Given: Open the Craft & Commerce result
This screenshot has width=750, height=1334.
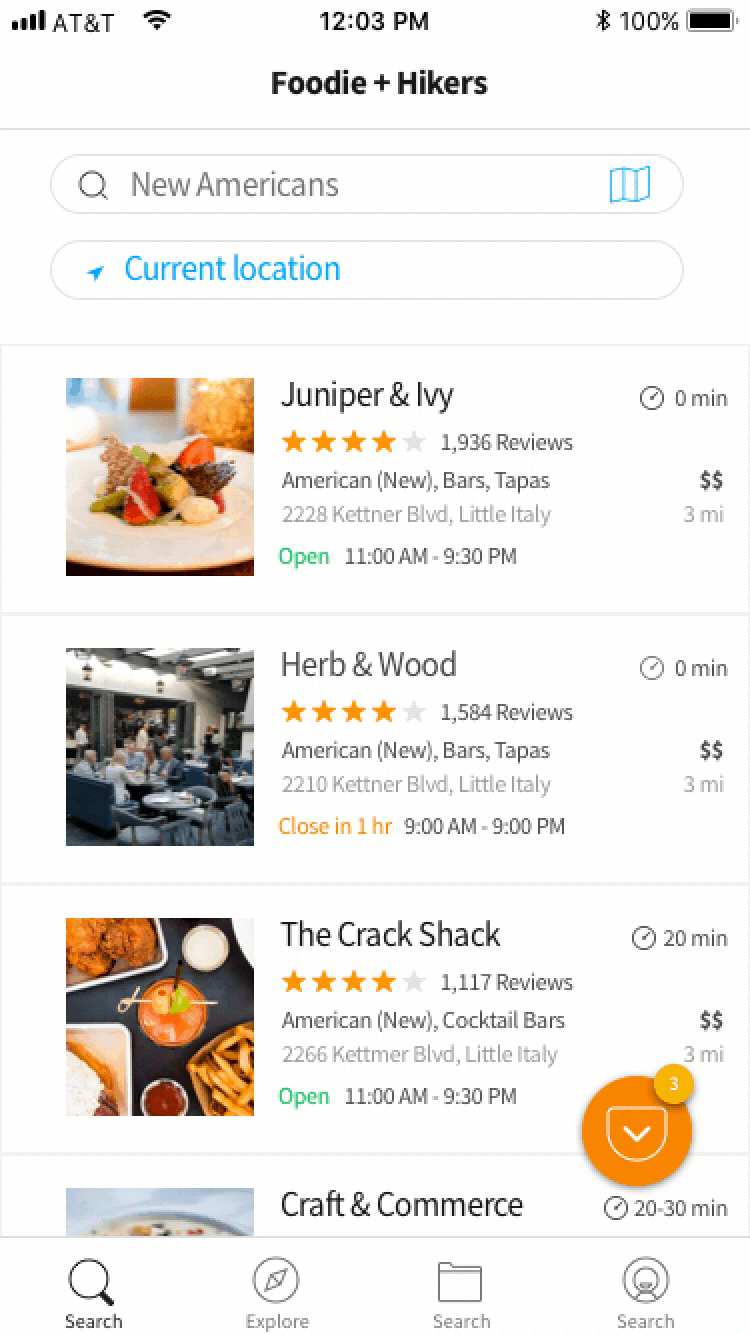Looking at the screenshot, I should (375, 1204).
